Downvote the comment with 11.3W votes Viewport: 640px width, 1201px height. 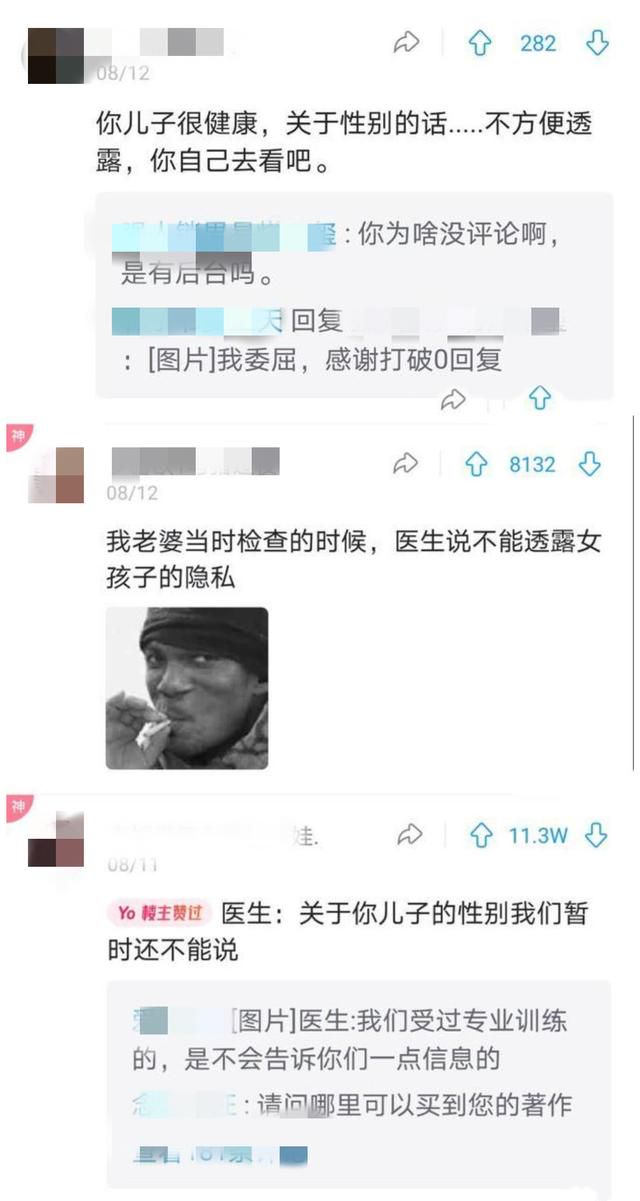[597, 836]
